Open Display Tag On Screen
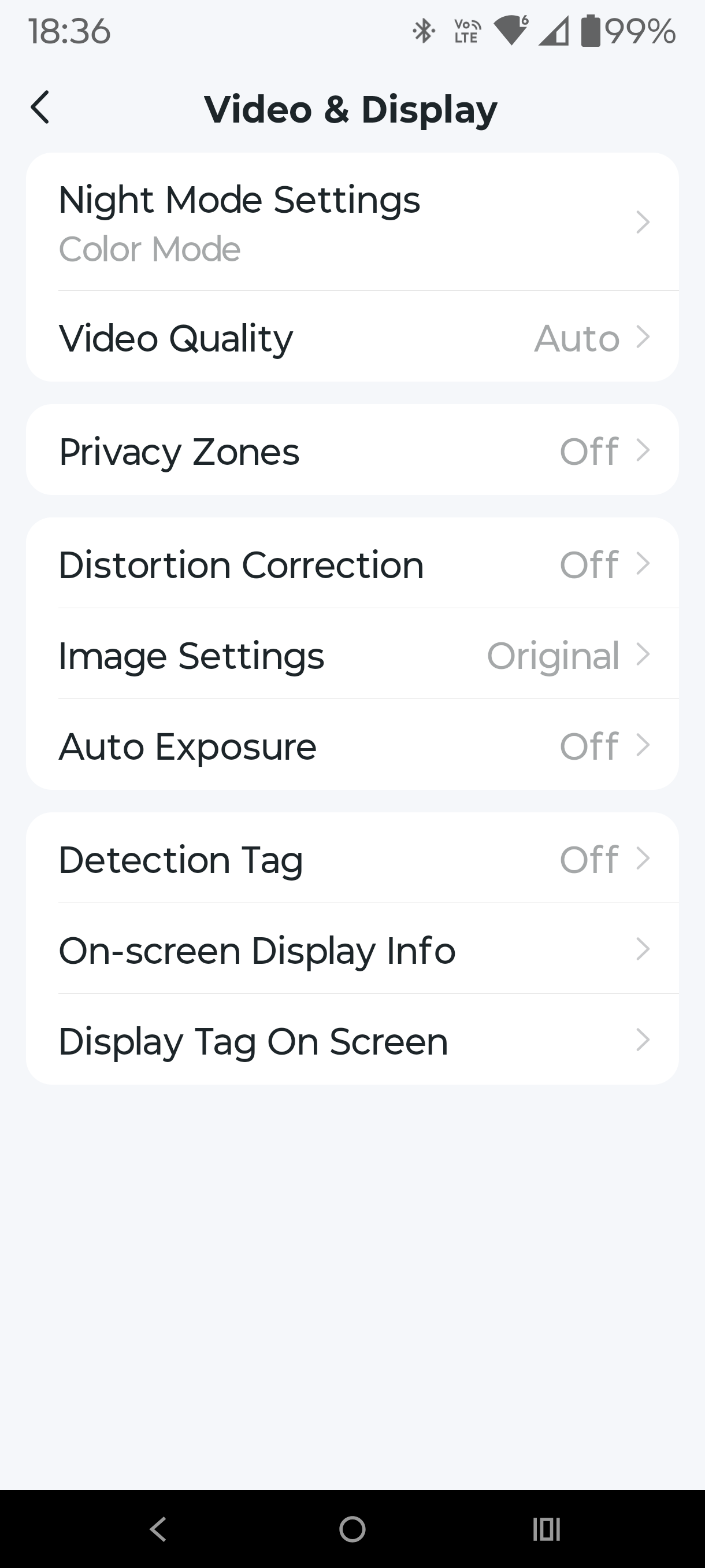Viewport: 705px width, 1568px height. click(351, 1040)
